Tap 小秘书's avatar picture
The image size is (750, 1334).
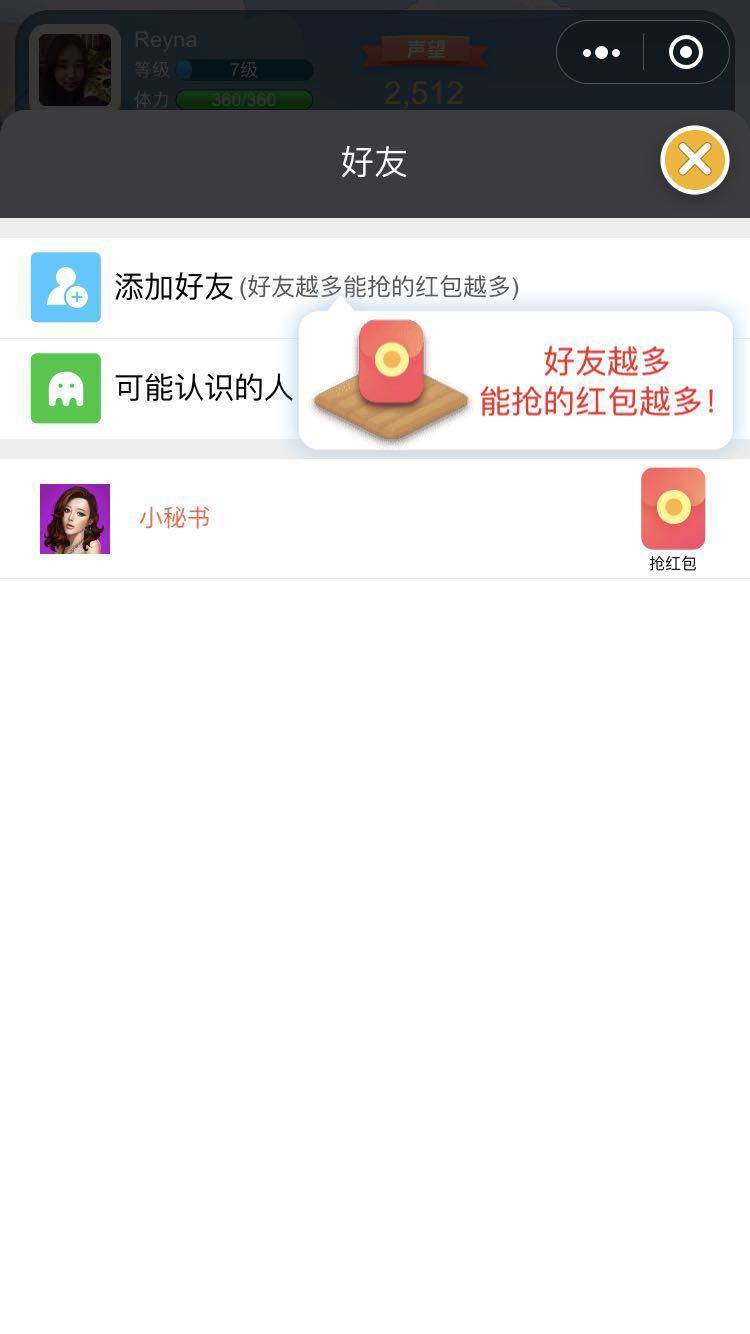tap(75, 517)
